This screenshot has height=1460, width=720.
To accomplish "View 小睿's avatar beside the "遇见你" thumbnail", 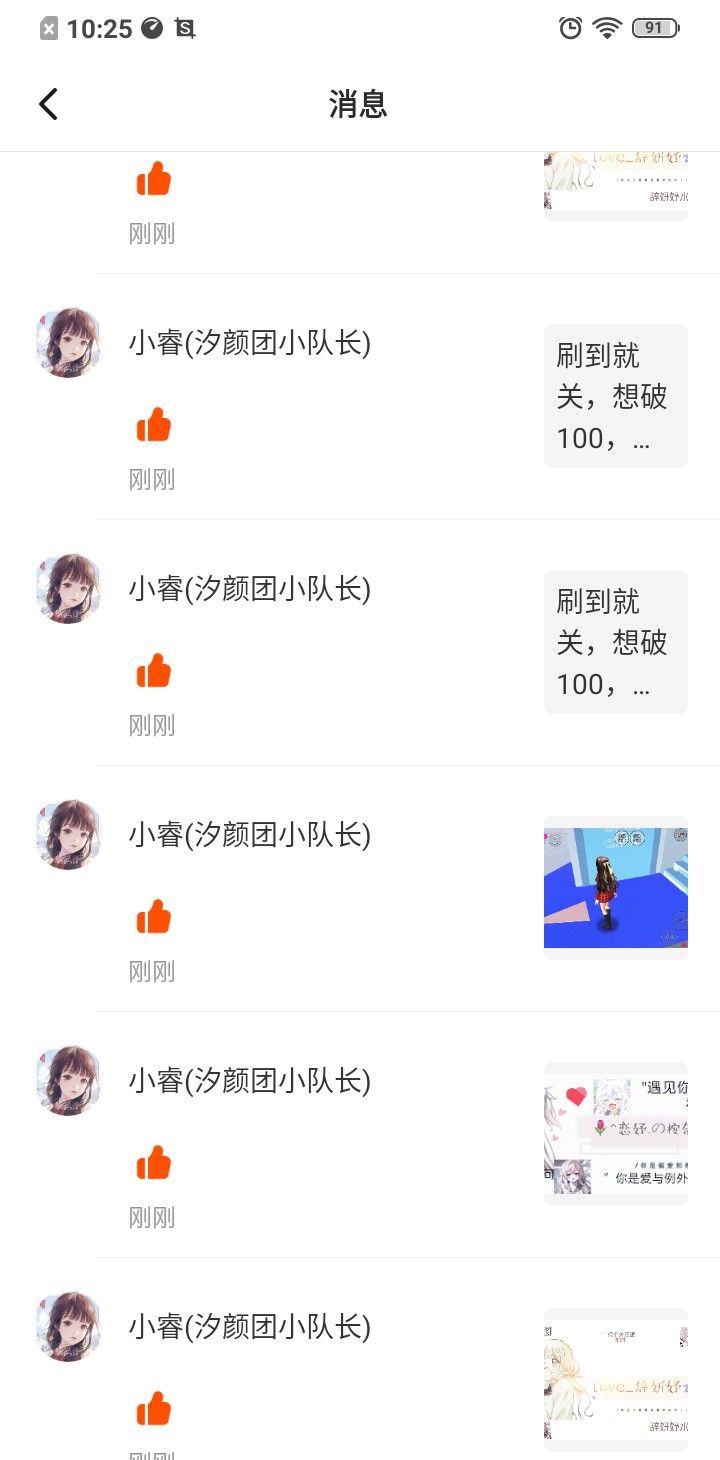I will 68,1080.
